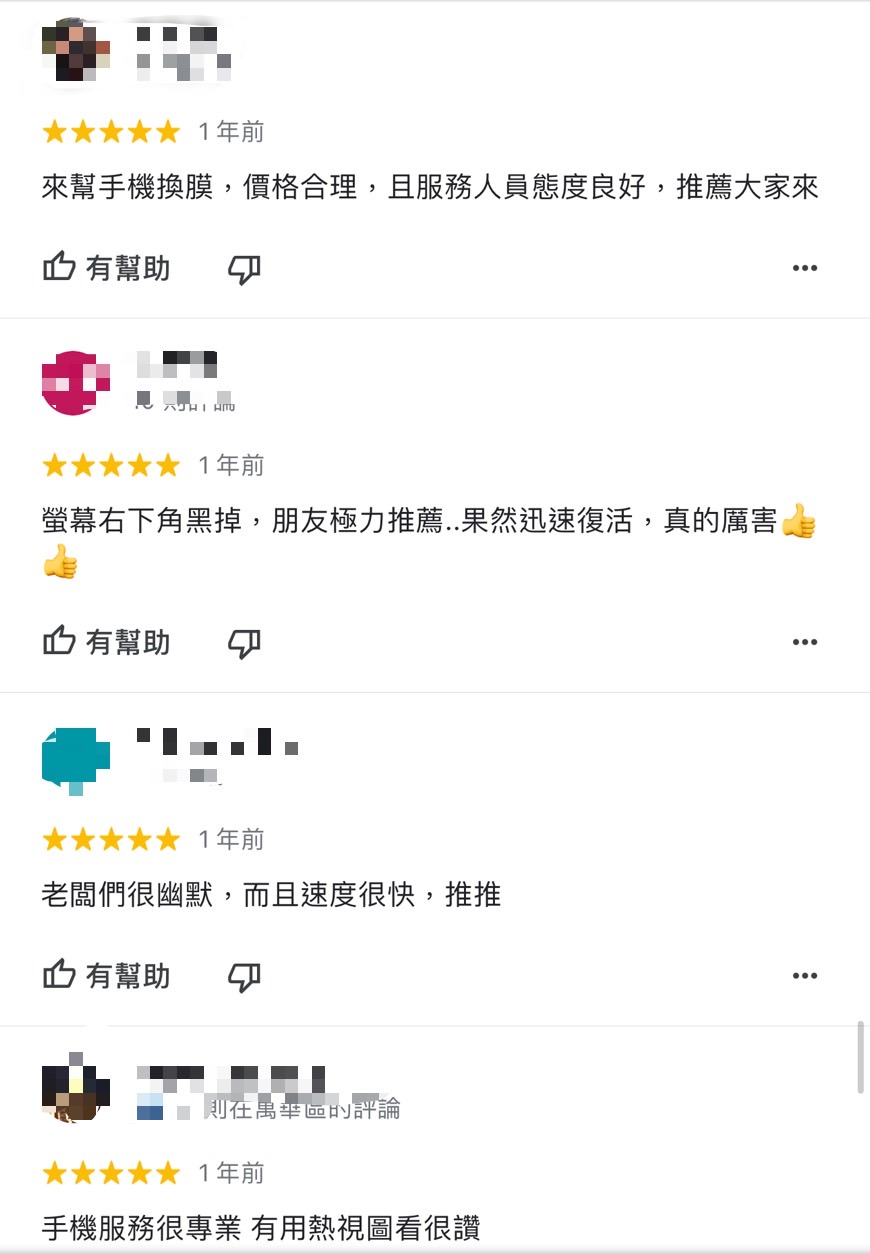The image size is (870, 1254).
Task: Click the five-star rating on the first review
Action: [x=110, y=131]
